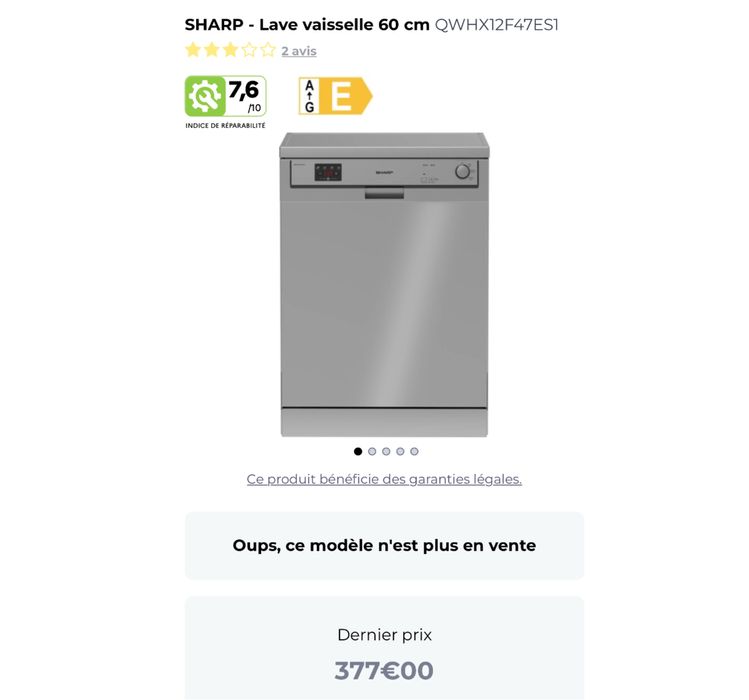This screenshot has height=700, width=749.
Task: Open the garanties légales link
Action: click(x=384, y=479)
